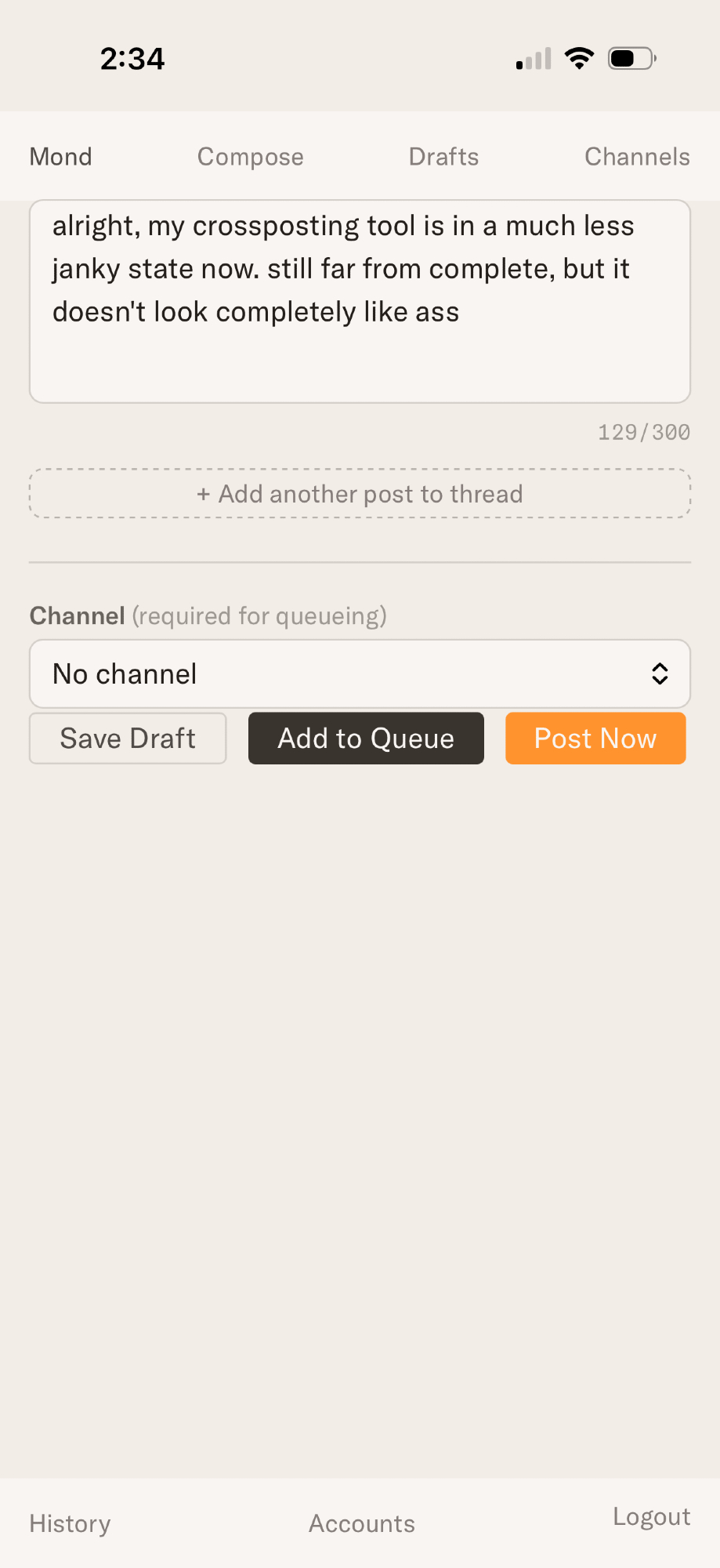Open the History page
This screenshot has width=720, height=1568.
tap(70, 1523)
